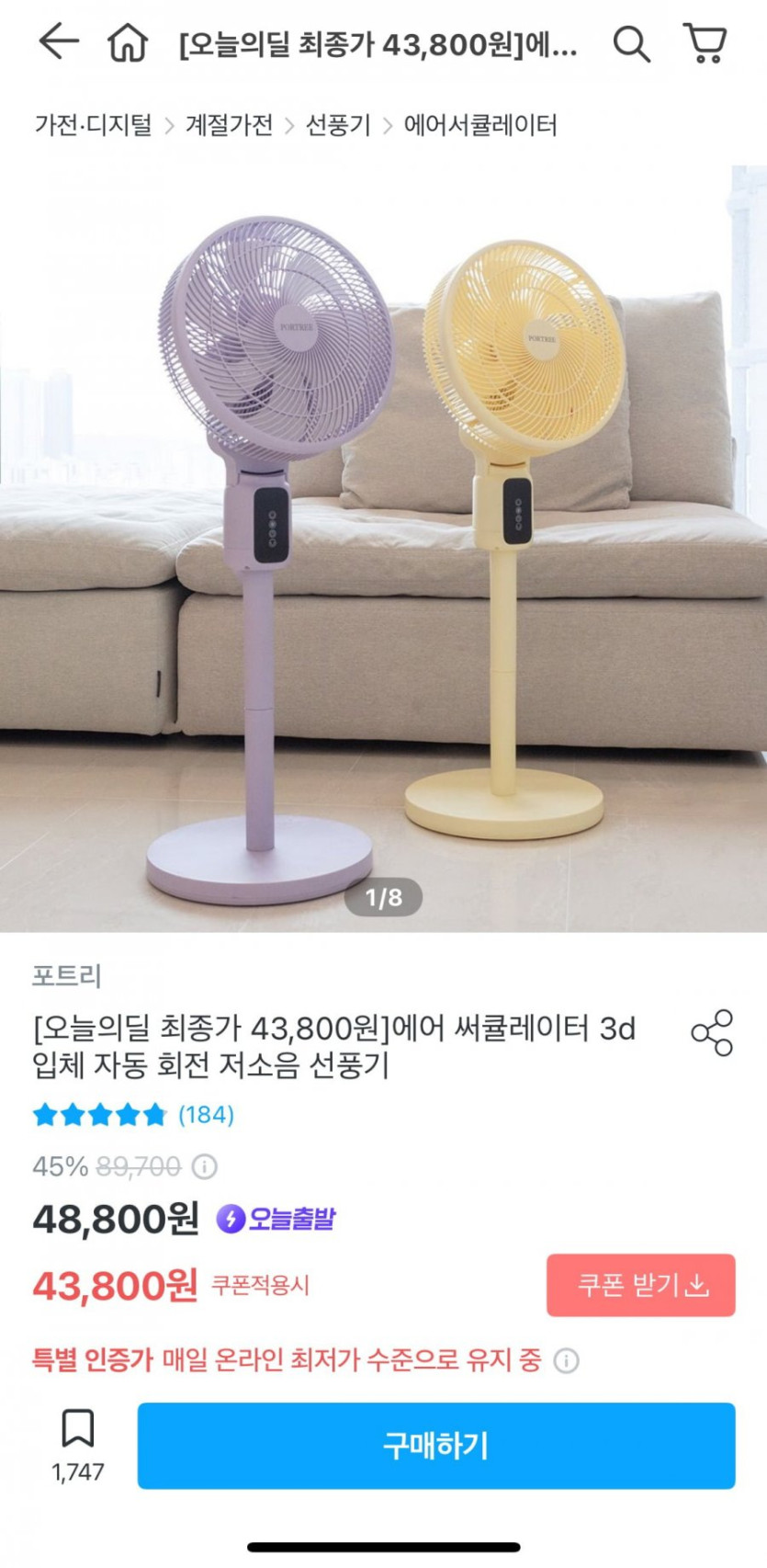The height and width of the screenshot is (1568, 767).
Task: Tap the 쿠폰 받기 coupon button
Action: (x=640, y=1285)
